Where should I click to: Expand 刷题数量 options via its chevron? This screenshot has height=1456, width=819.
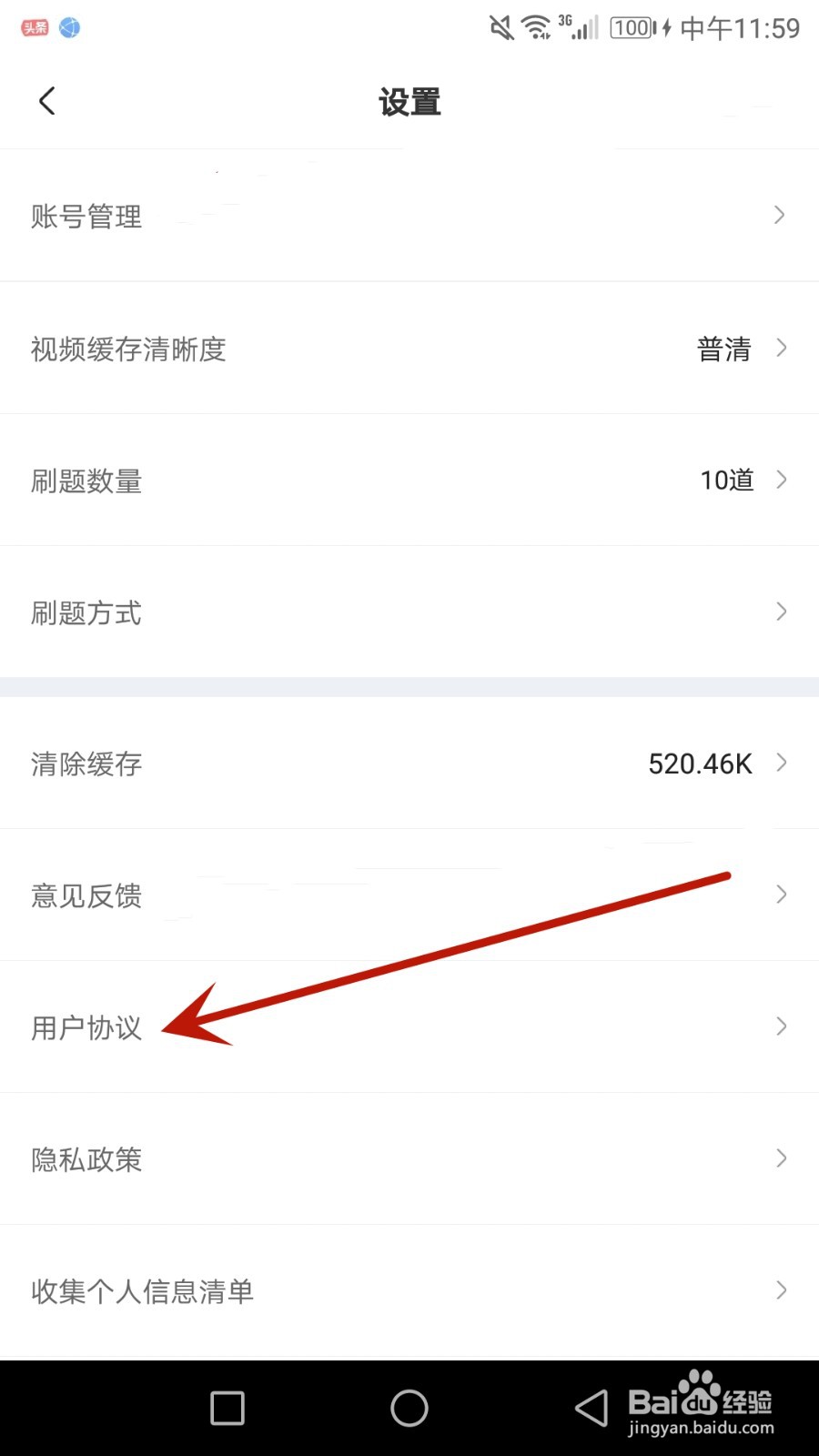tap(780, 480)
